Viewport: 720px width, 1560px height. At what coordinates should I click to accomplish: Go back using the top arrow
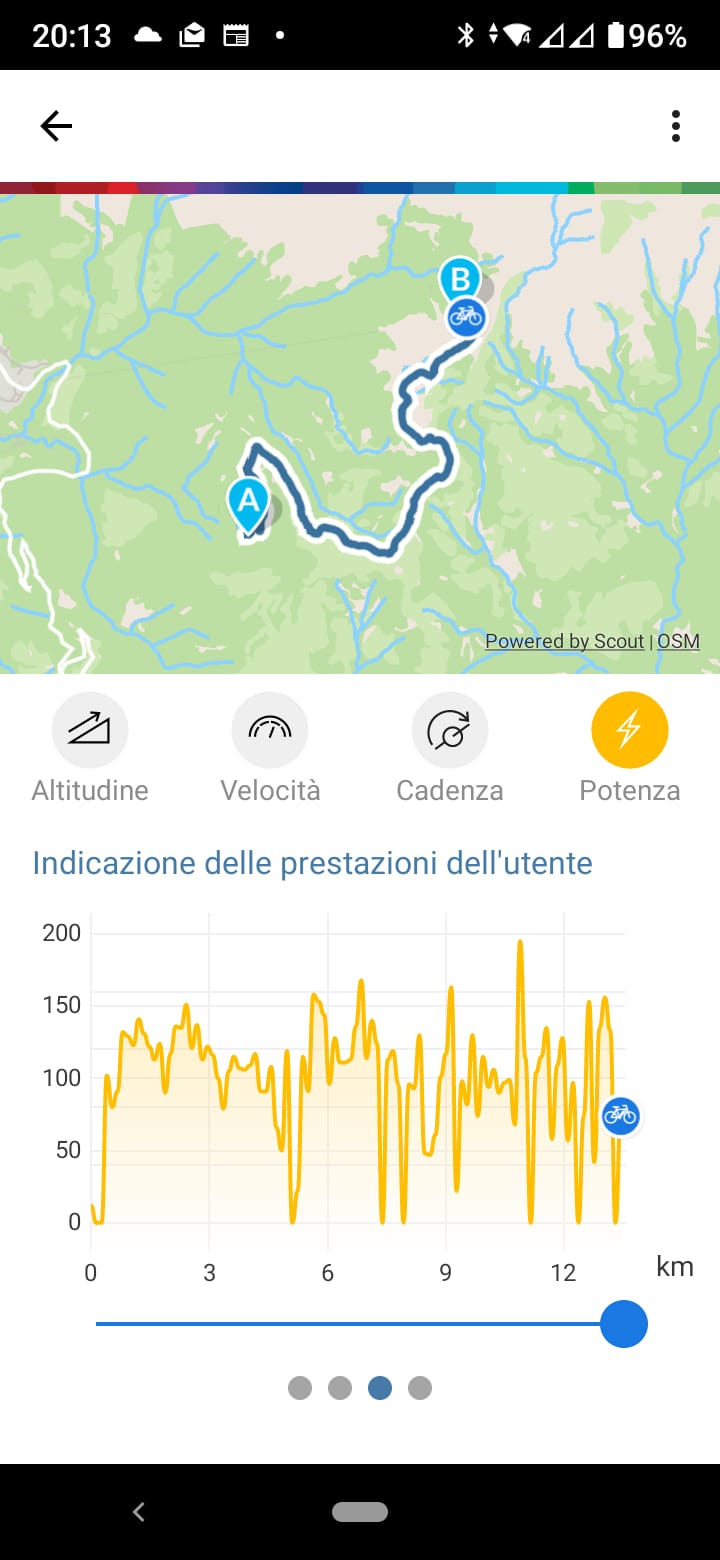(56, 126)
